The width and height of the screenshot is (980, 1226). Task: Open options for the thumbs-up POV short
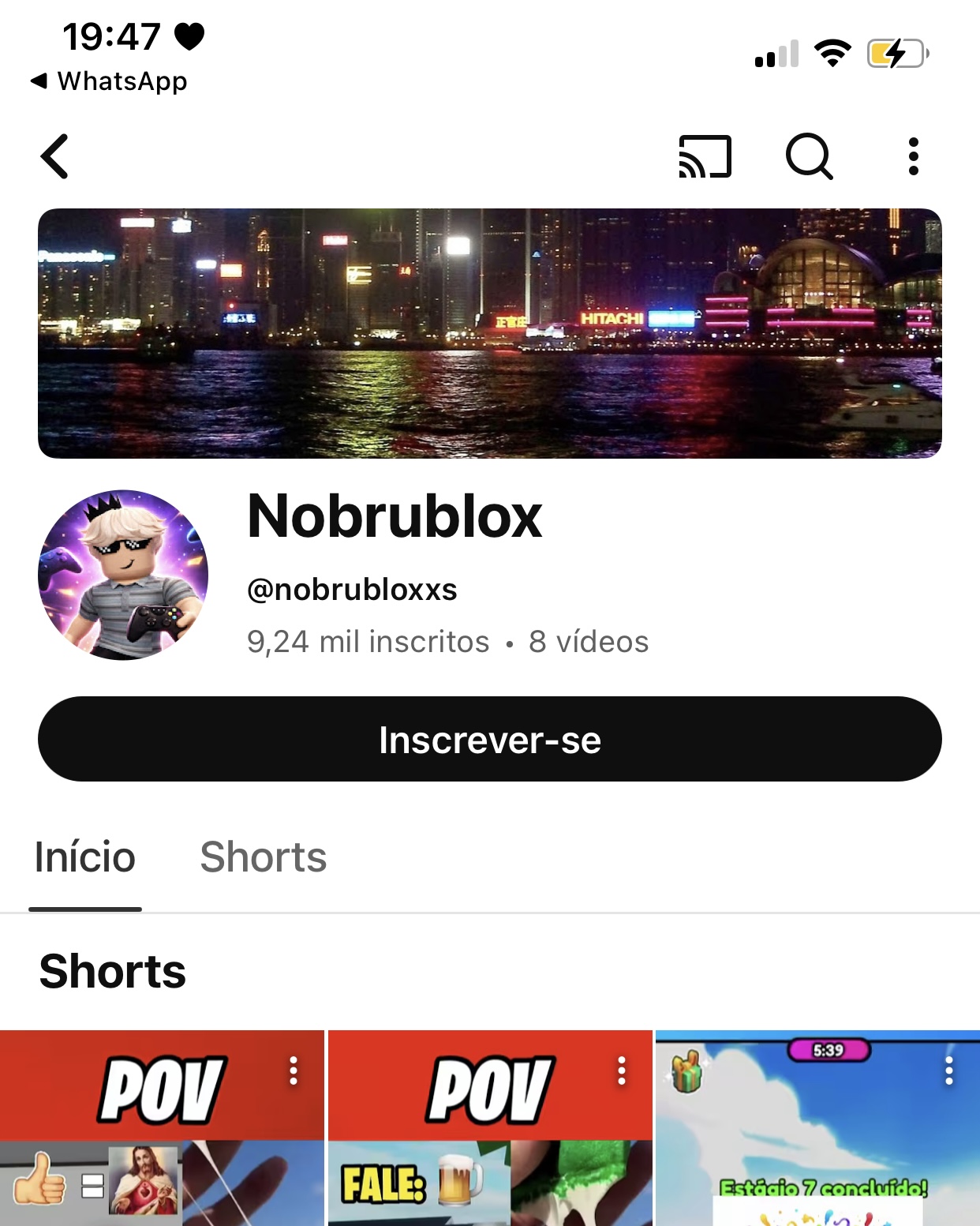click(294, 1071)
